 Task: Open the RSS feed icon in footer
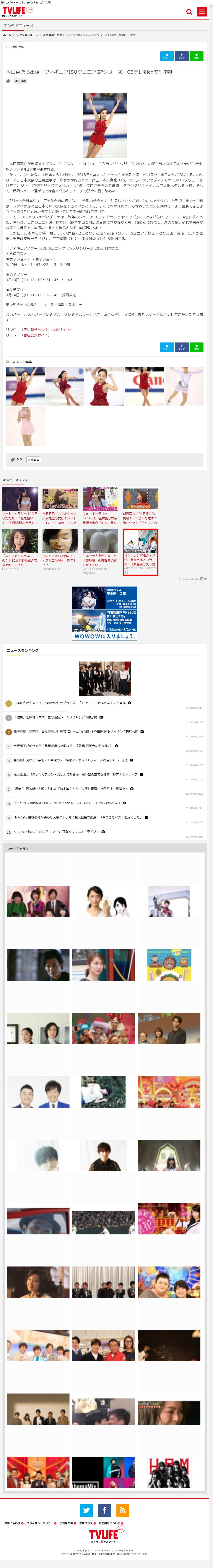[x=123, y=1510]
